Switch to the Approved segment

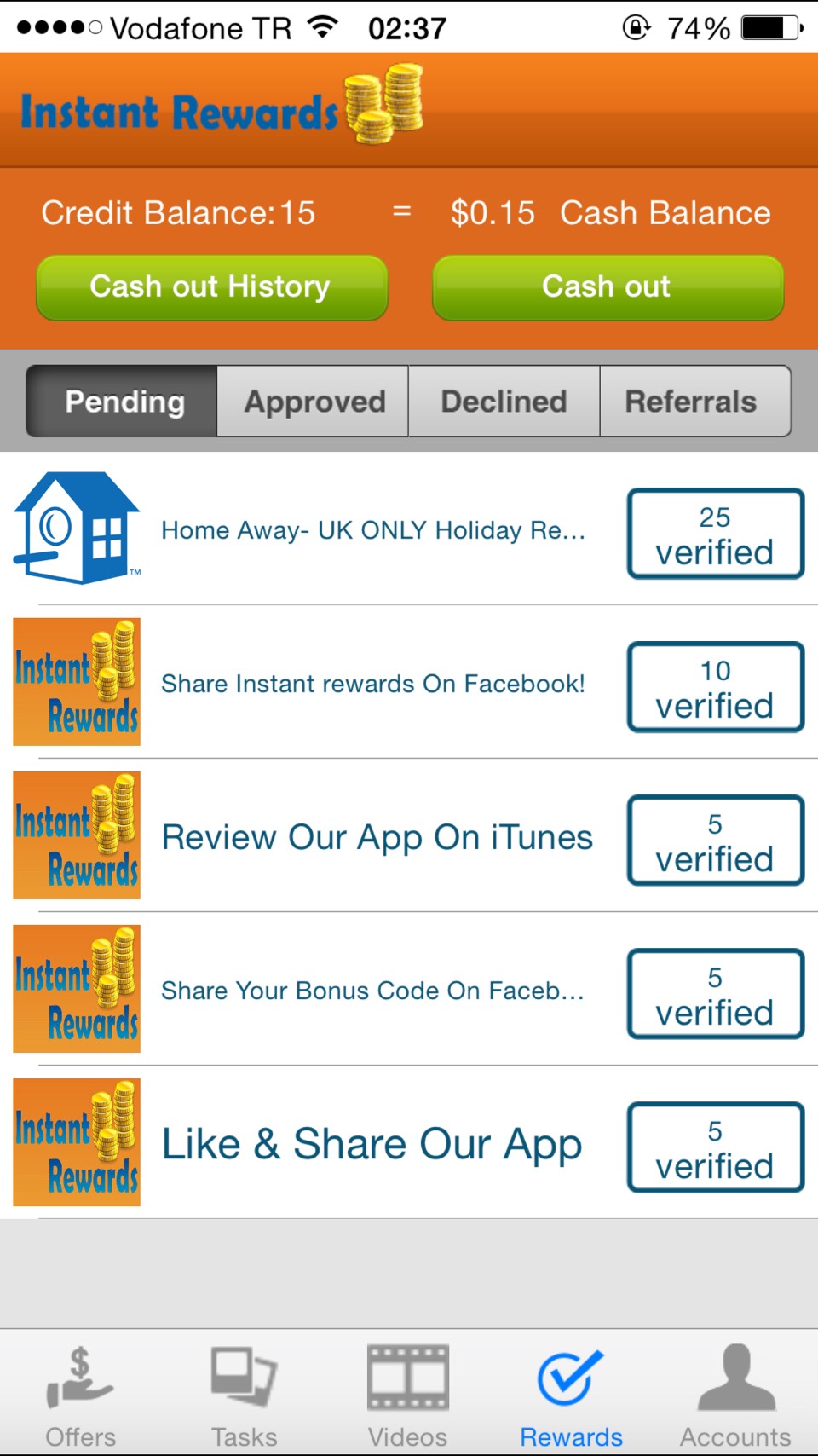coord(313,402)
